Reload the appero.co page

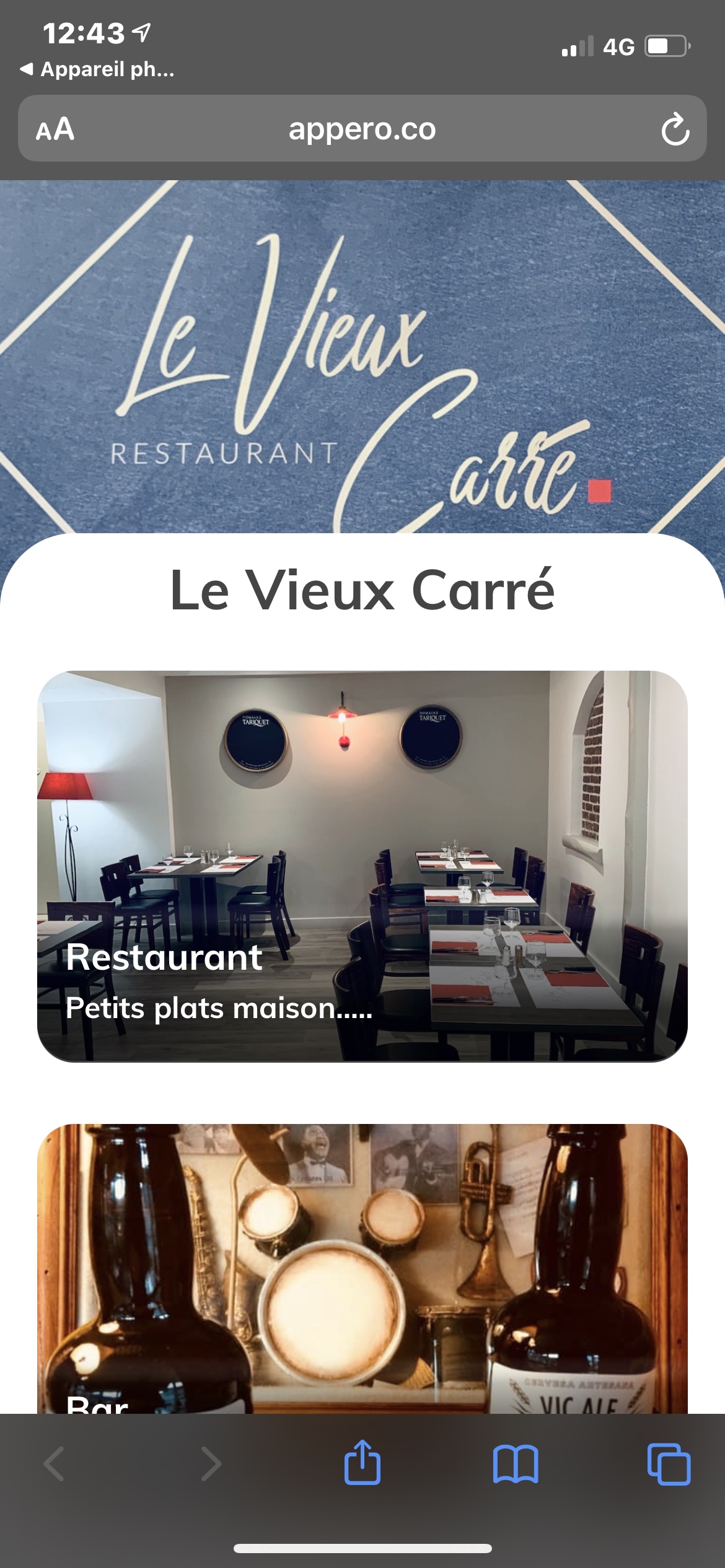[x=674, y=129]
